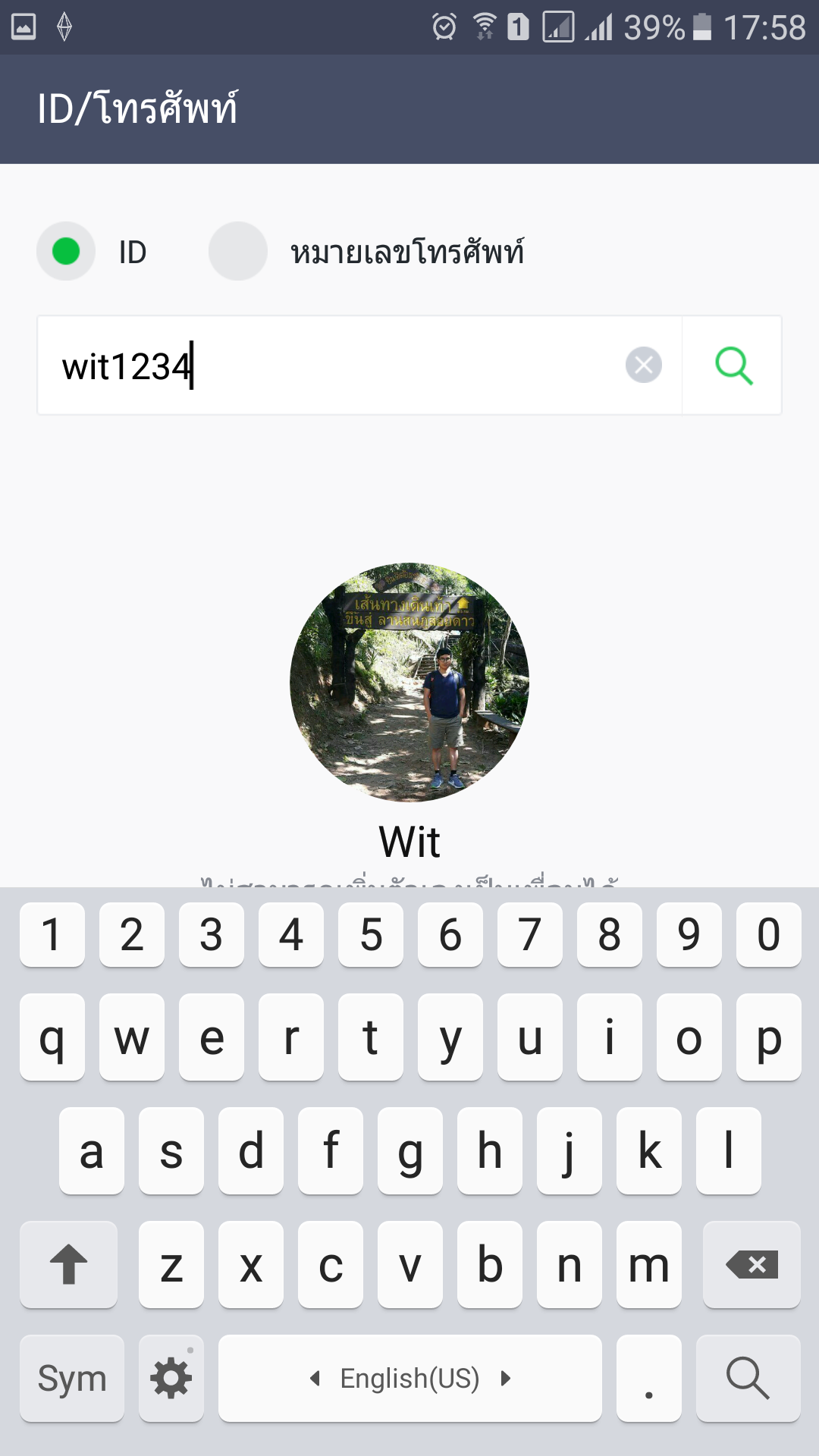Select the ID radio option
Image resolution: width=819 pixels, height=1456 pixels.
(67, 251)
